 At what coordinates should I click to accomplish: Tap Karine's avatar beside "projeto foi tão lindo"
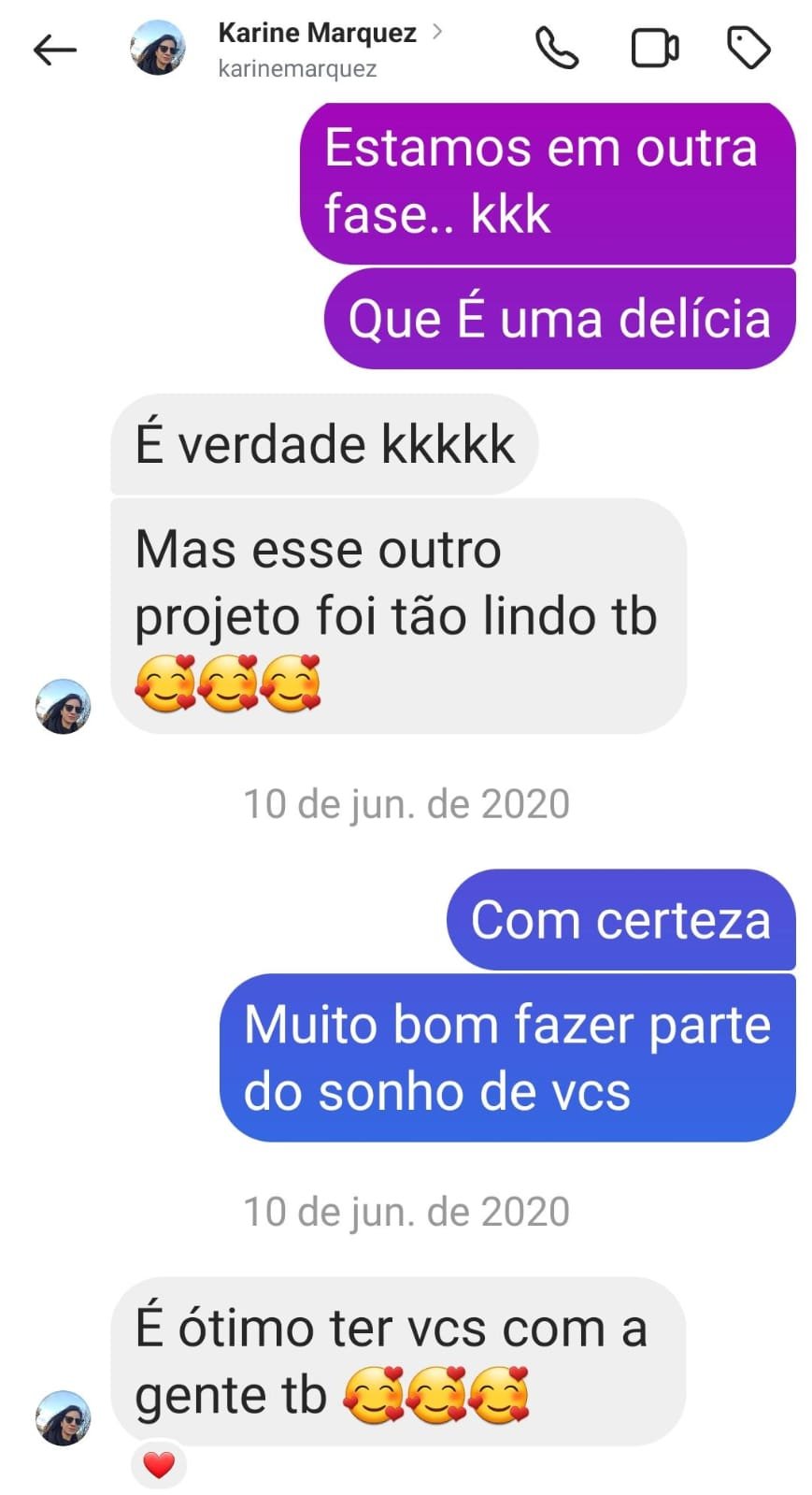[64, 706]
